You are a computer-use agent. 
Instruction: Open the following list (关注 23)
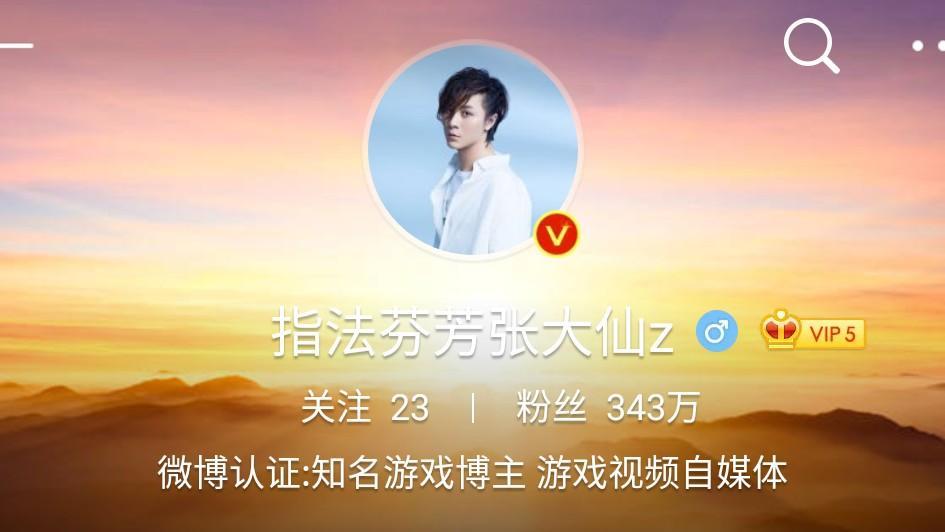(365, 408)
